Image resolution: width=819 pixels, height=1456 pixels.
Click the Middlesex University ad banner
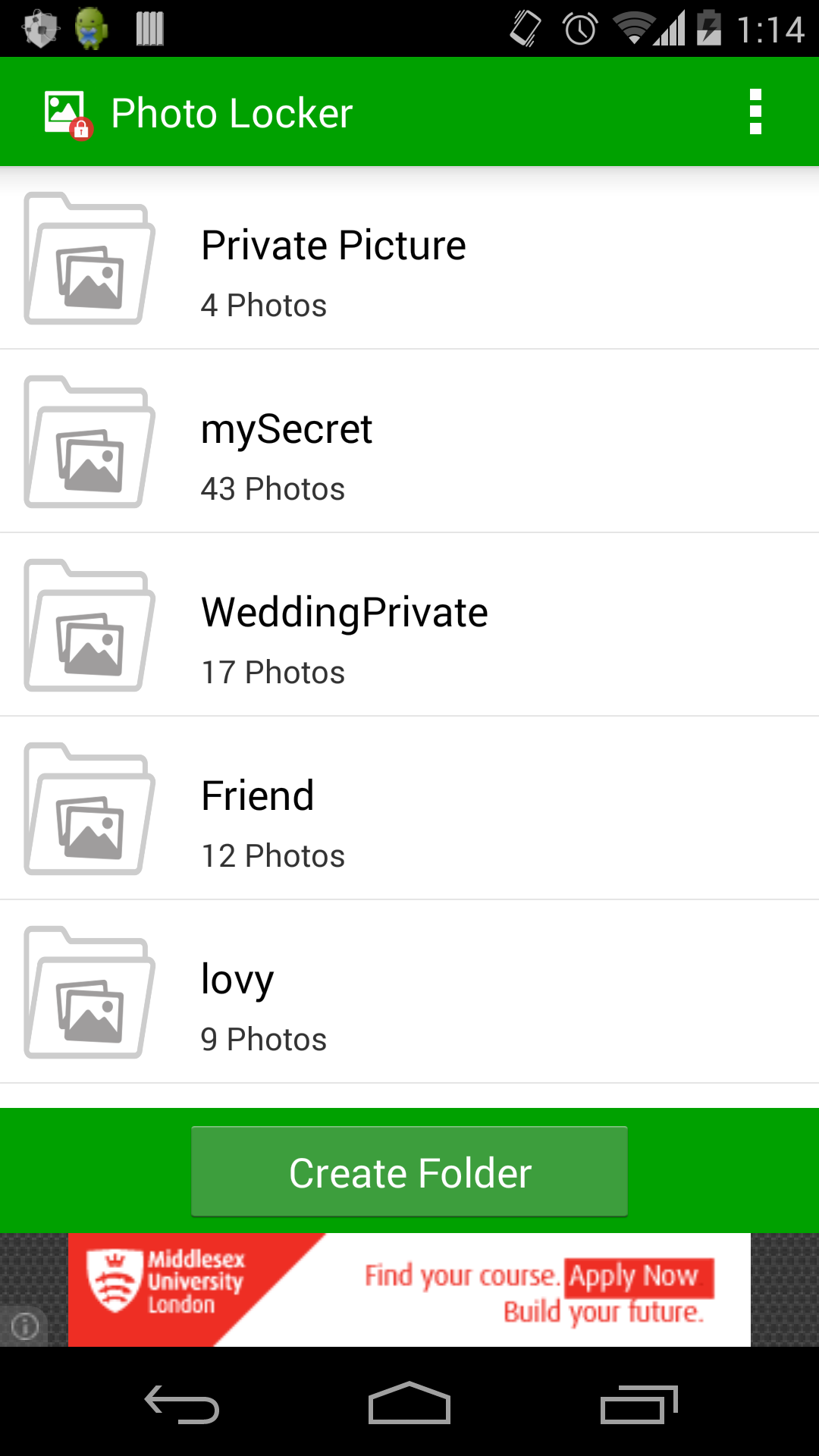tap(409, 1289)
